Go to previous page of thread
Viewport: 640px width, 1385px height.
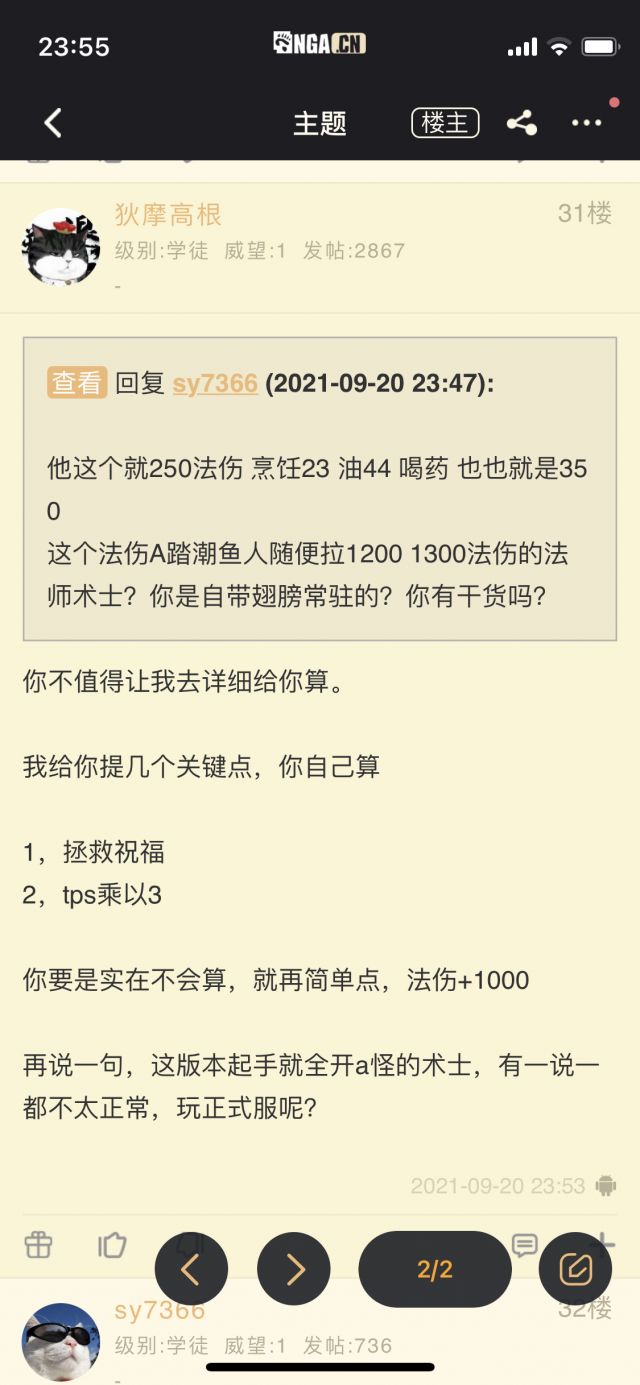click(x=191, y=1269)
